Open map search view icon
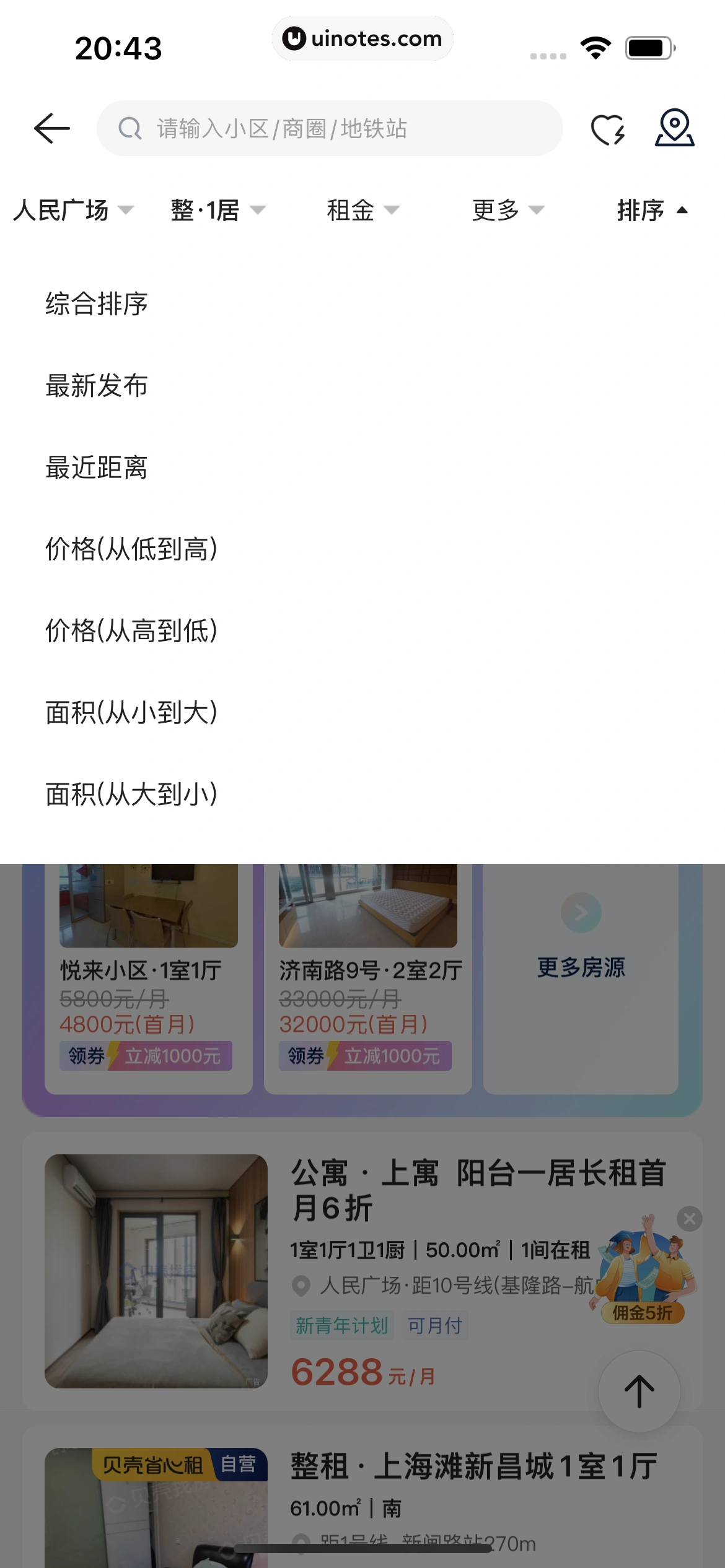The height and width of the screenshot is (1568, 725). click(674, 128)
